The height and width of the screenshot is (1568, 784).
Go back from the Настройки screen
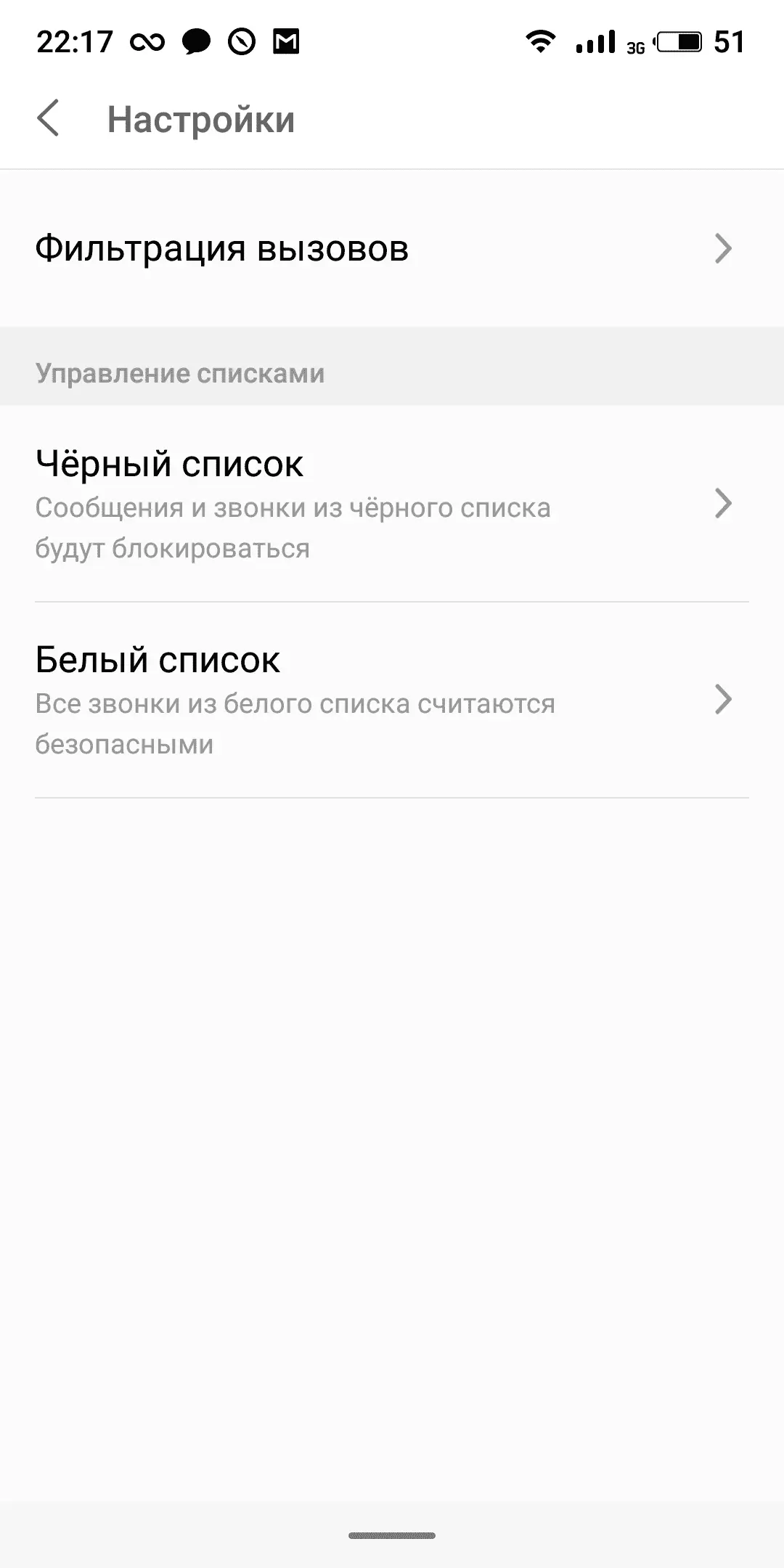(x=48, y=119)
